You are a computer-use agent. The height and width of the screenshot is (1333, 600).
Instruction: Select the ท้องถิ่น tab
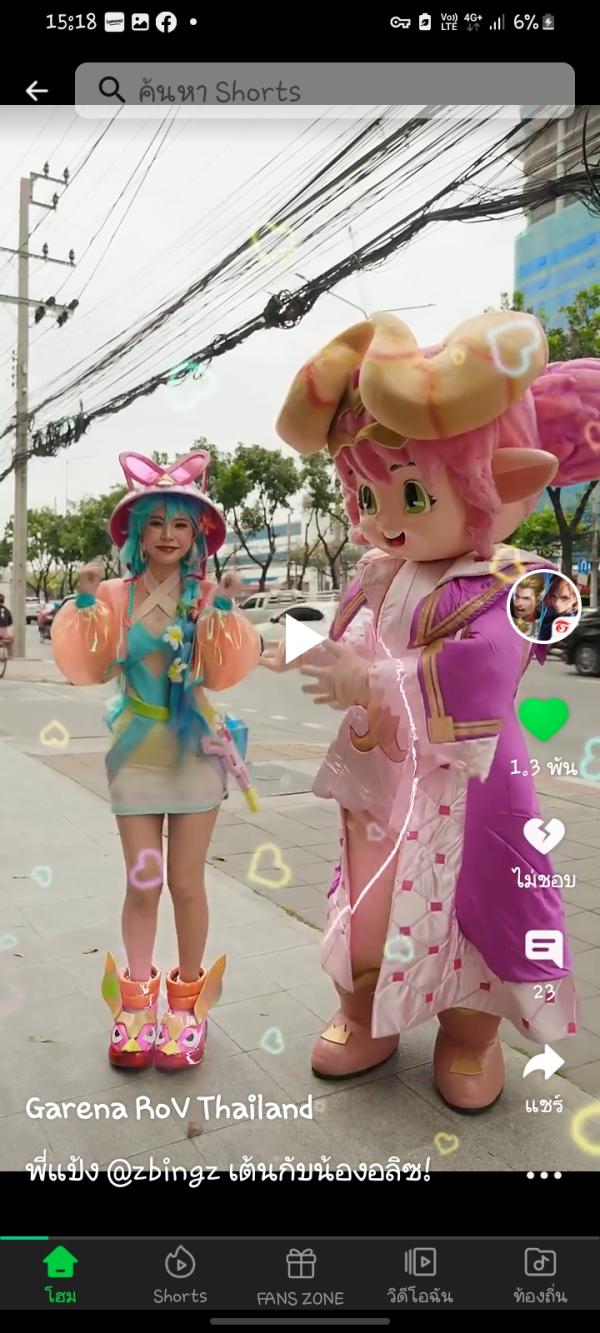(540, 1274)
